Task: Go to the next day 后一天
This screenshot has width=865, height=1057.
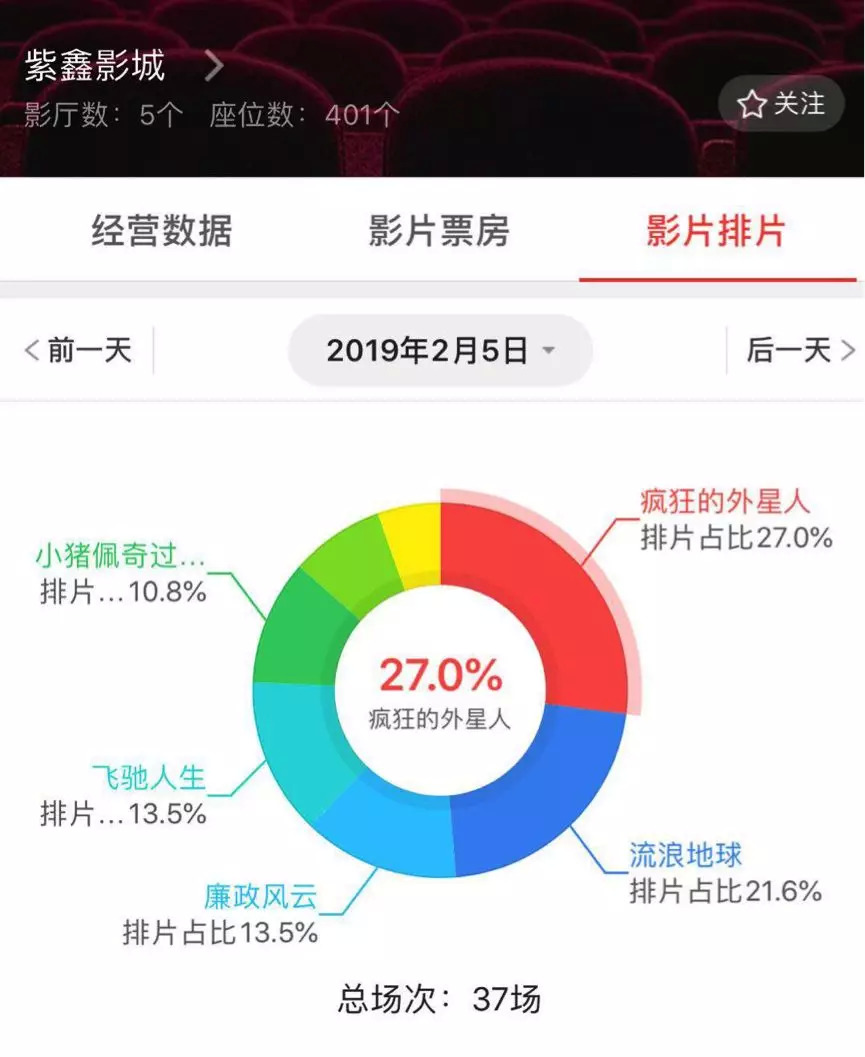Action: 801,351
